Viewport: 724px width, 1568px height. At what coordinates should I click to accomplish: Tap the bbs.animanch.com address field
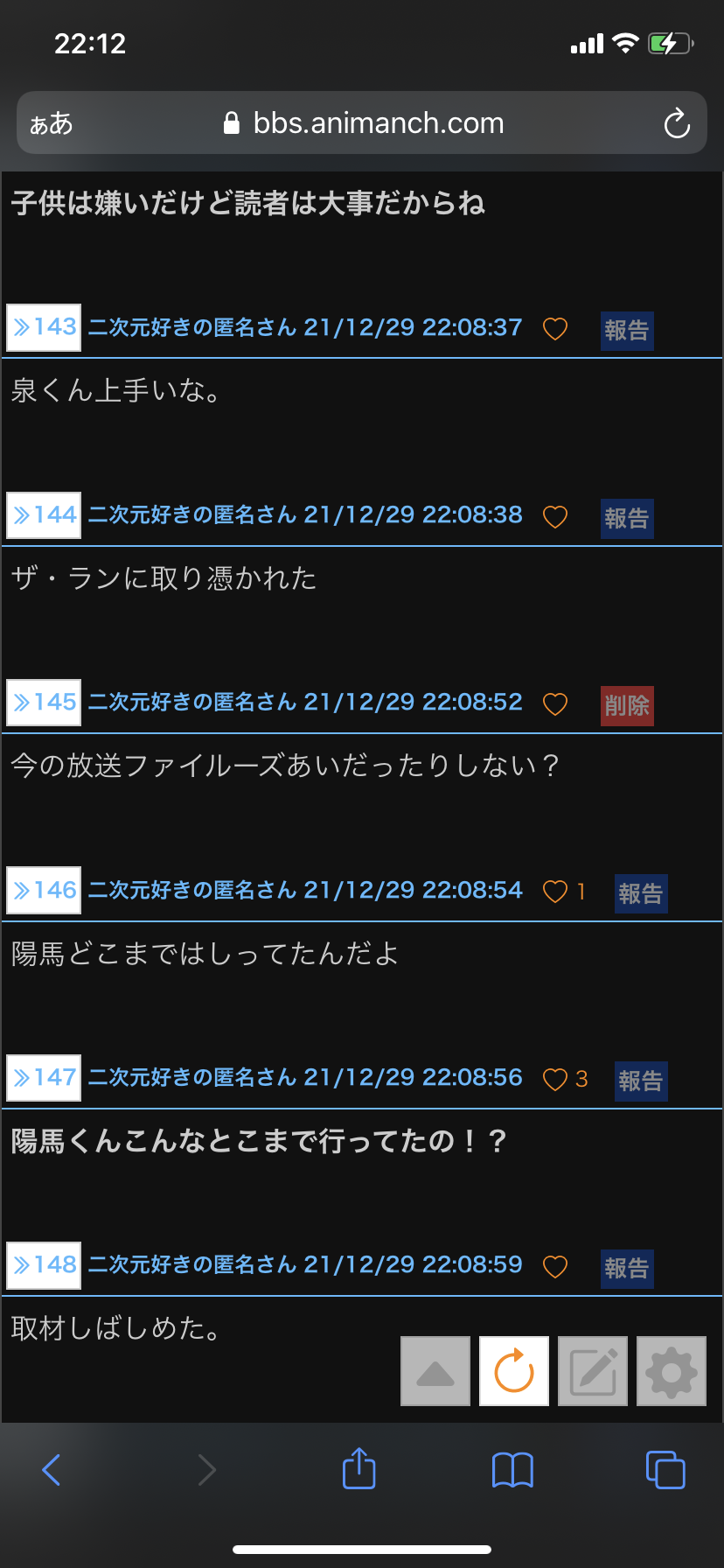(362, 122)
